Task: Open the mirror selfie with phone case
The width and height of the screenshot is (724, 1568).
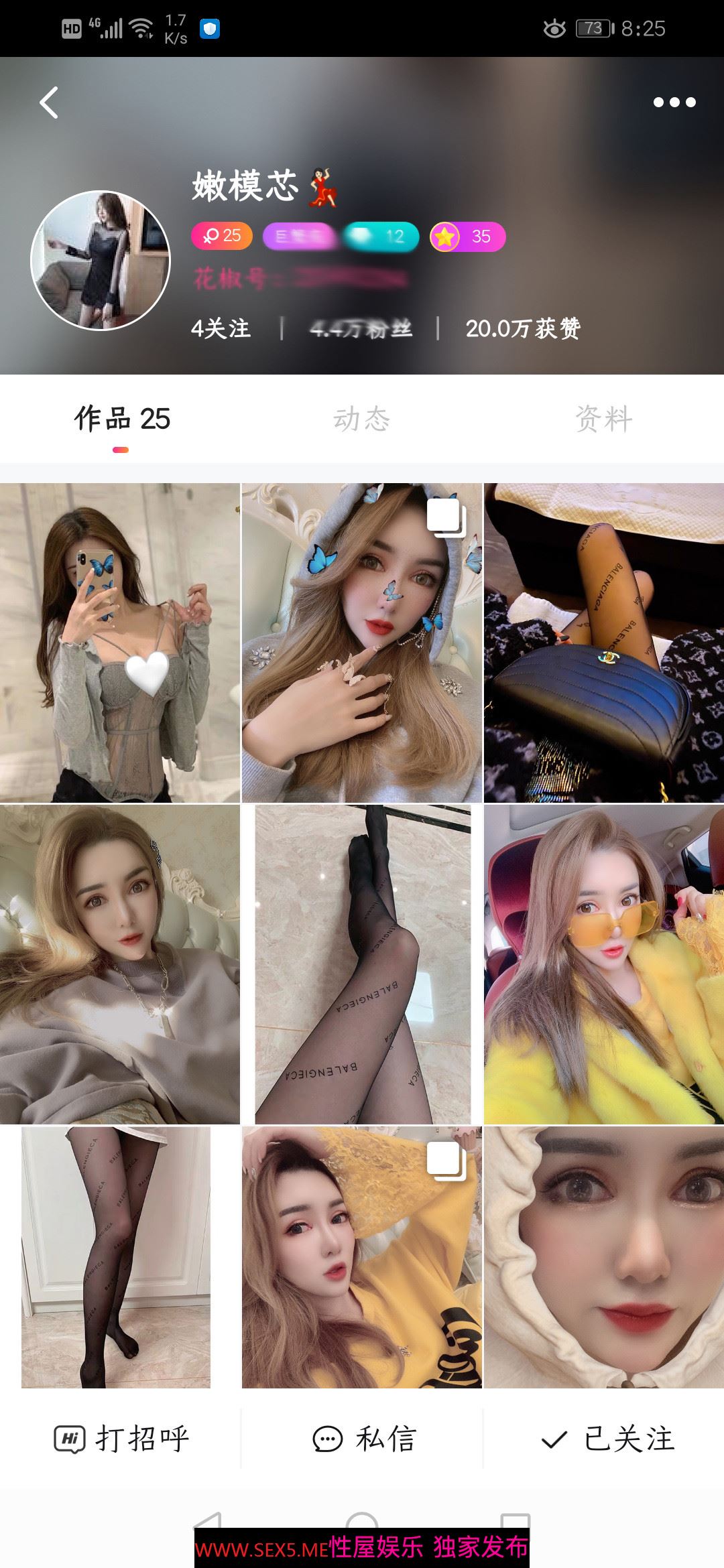Action: [x=120, y=642]
